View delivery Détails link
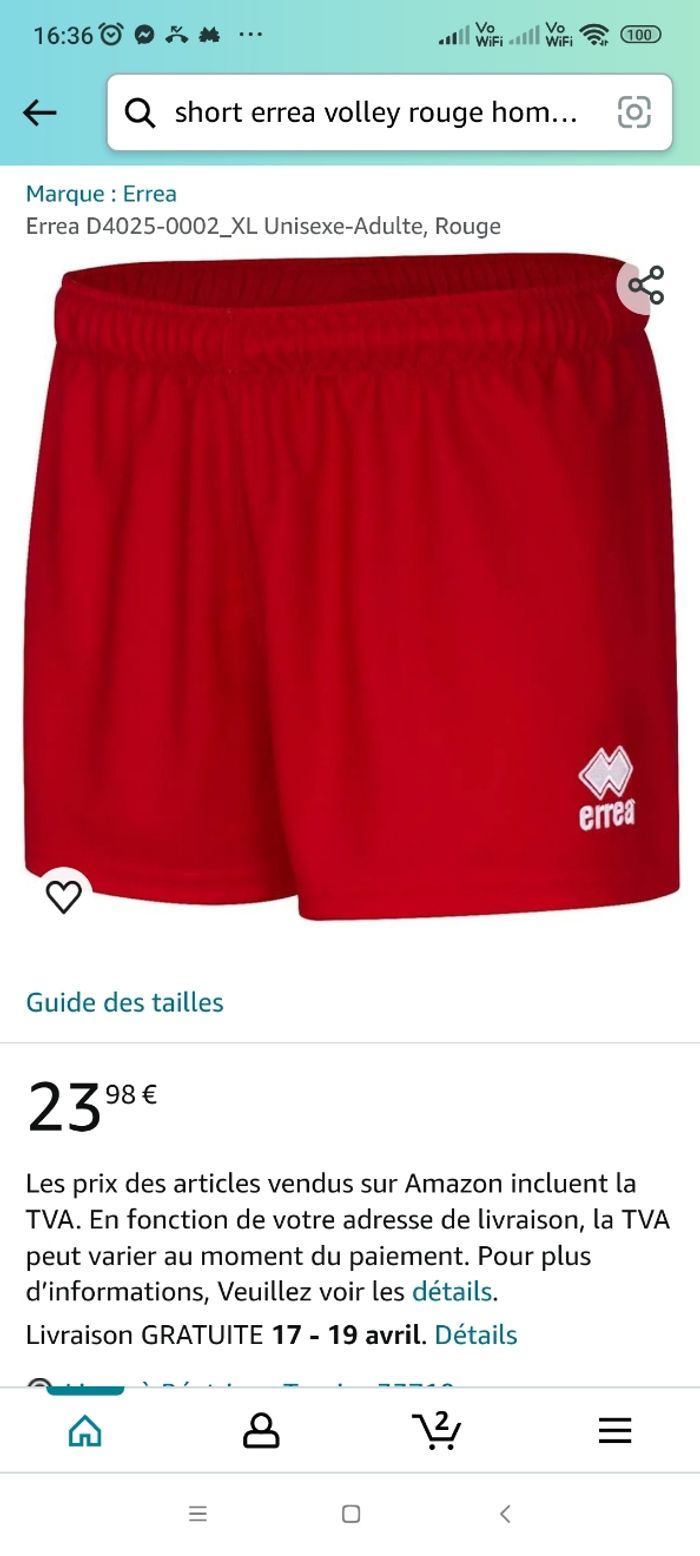This screenshot has width=700, height=1556. pos(475,1335)
